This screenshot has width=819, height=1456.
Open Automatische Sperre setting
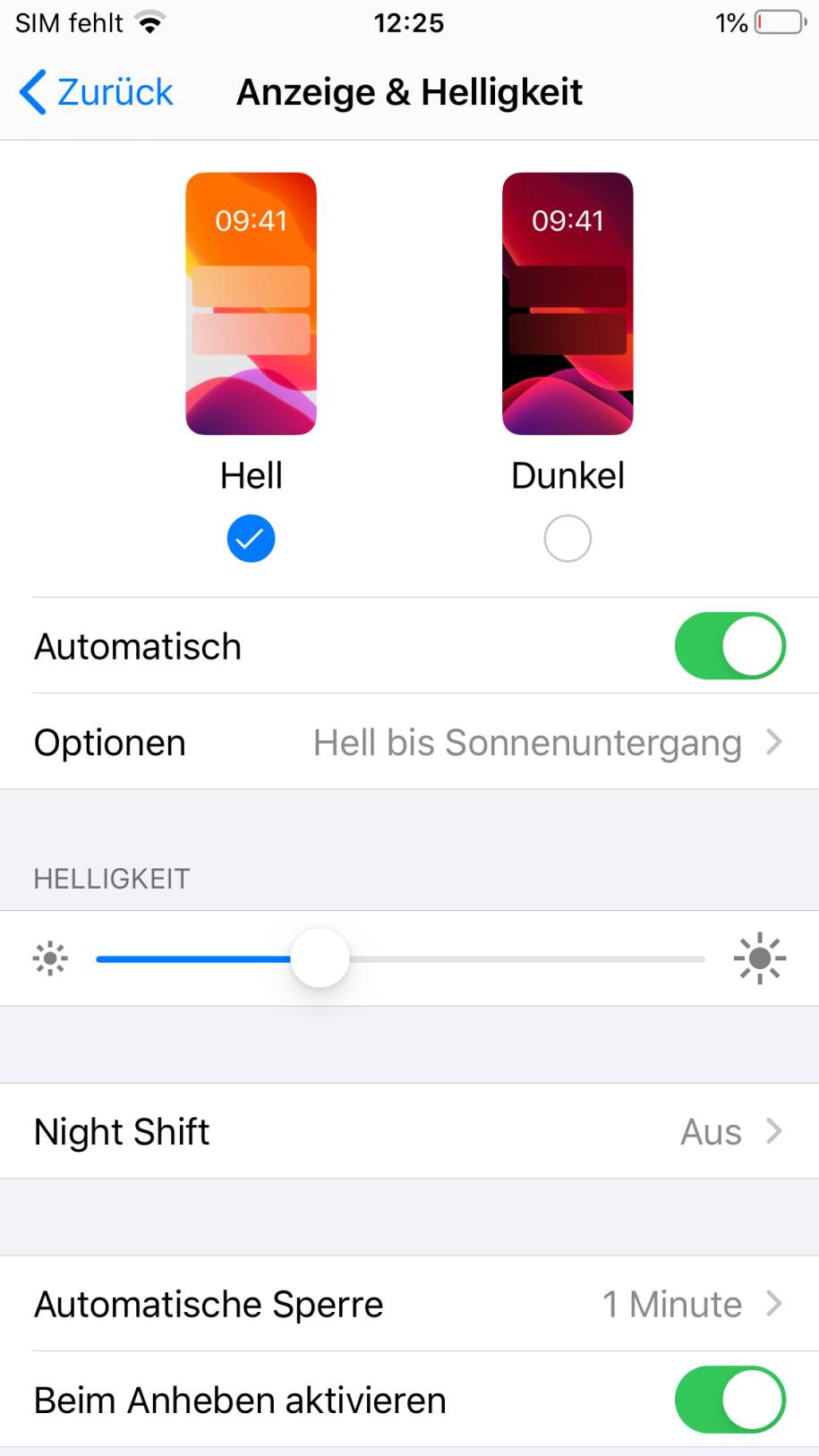[x=409, y=1304]
